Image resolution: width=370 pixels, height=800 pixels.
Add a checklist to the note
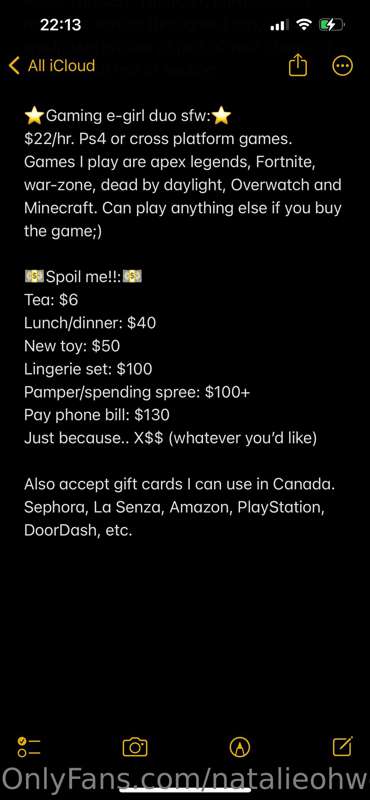pos(29,747)
